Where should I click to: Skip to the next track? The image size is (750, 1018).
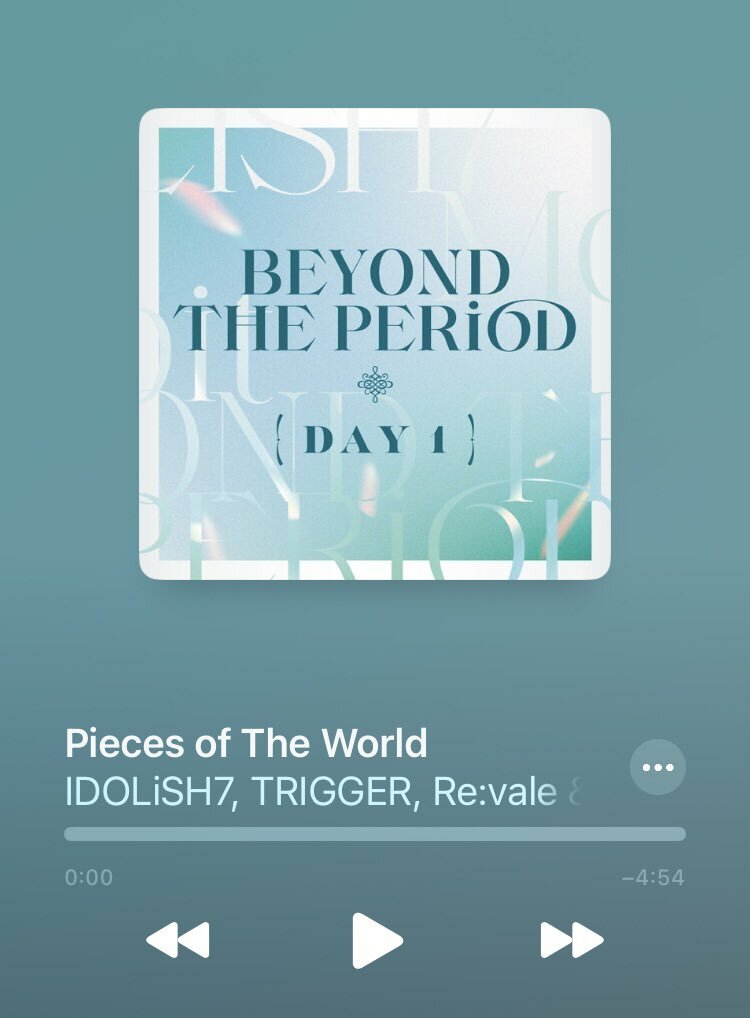(x=572, y=940)
